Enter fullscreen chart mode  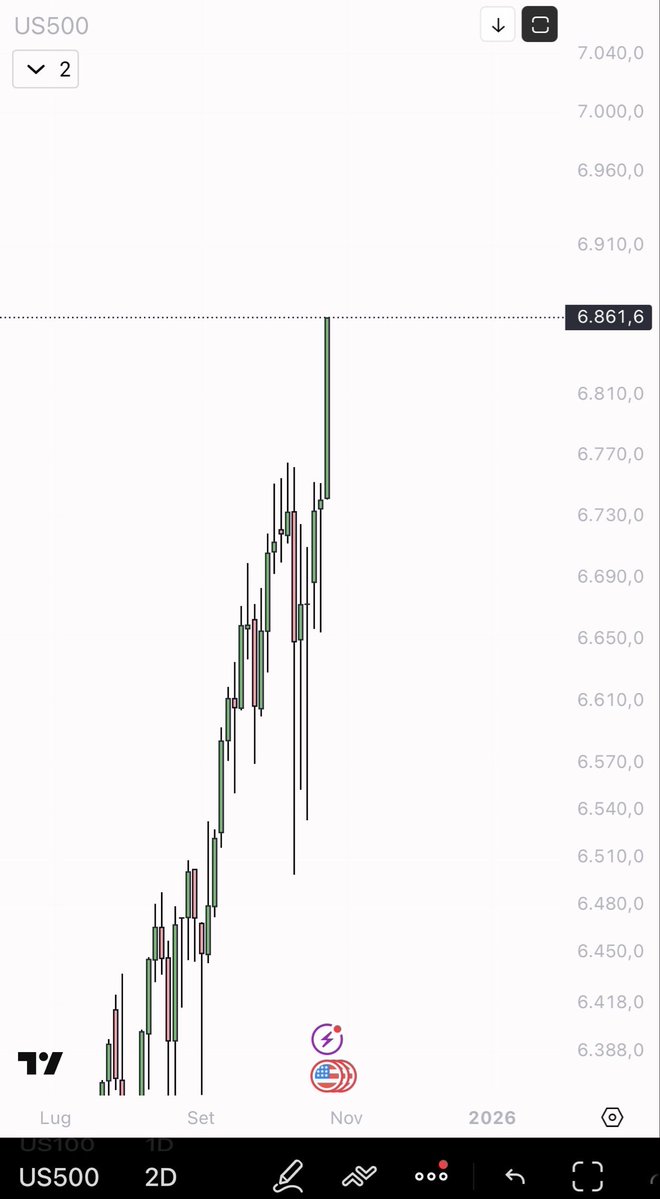[587, 1175]
